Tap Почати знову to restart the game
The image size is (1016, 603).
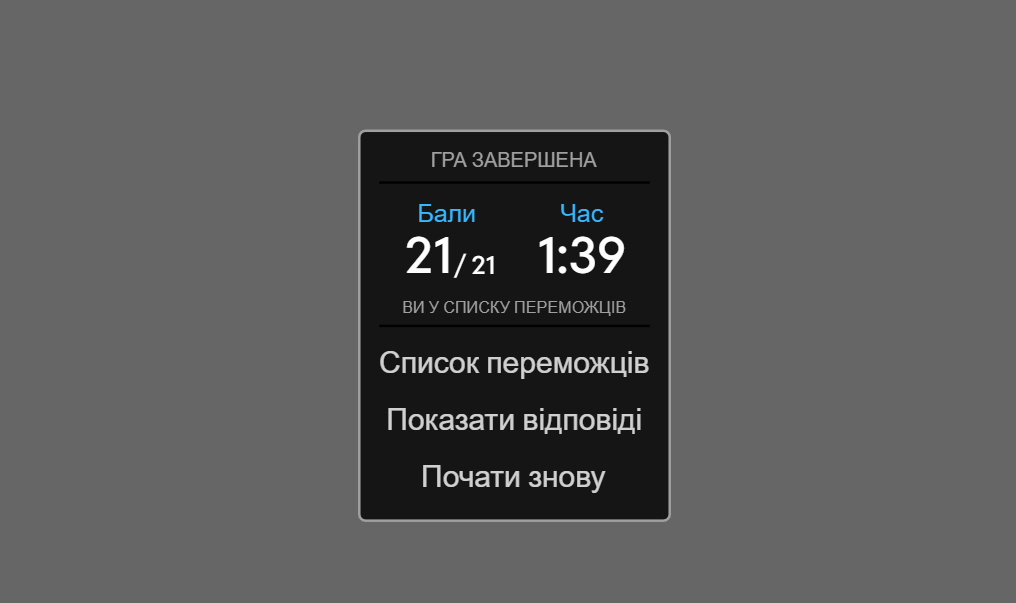(513, 477)
